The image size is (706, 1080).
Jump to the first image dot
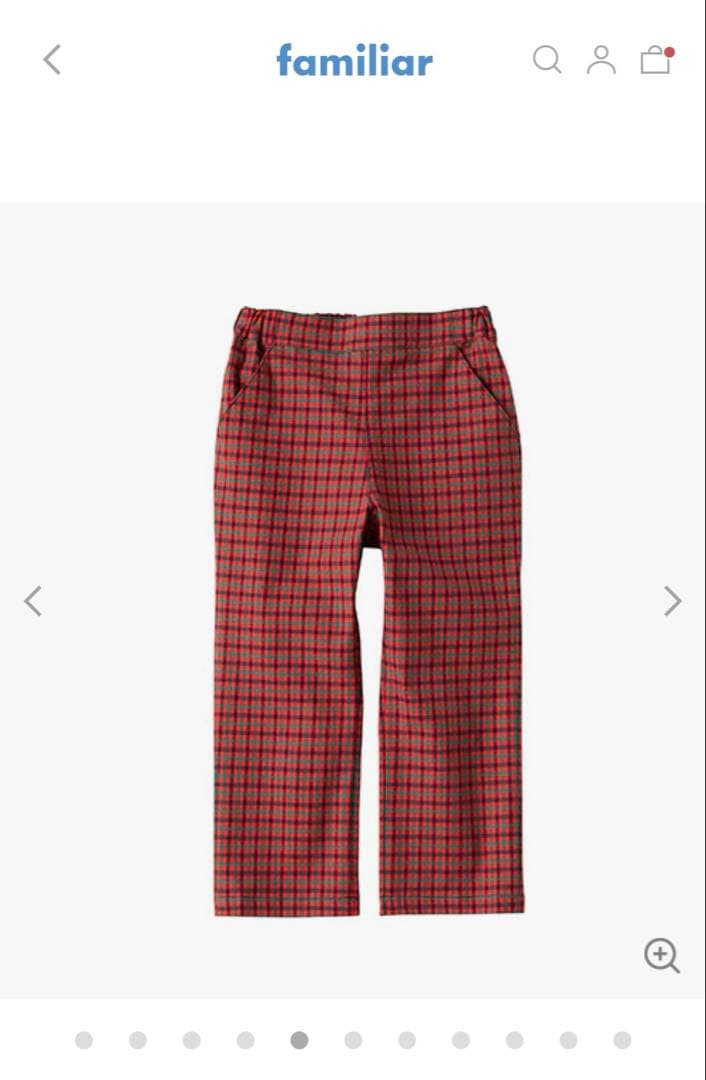click(x=84, y=1040)
